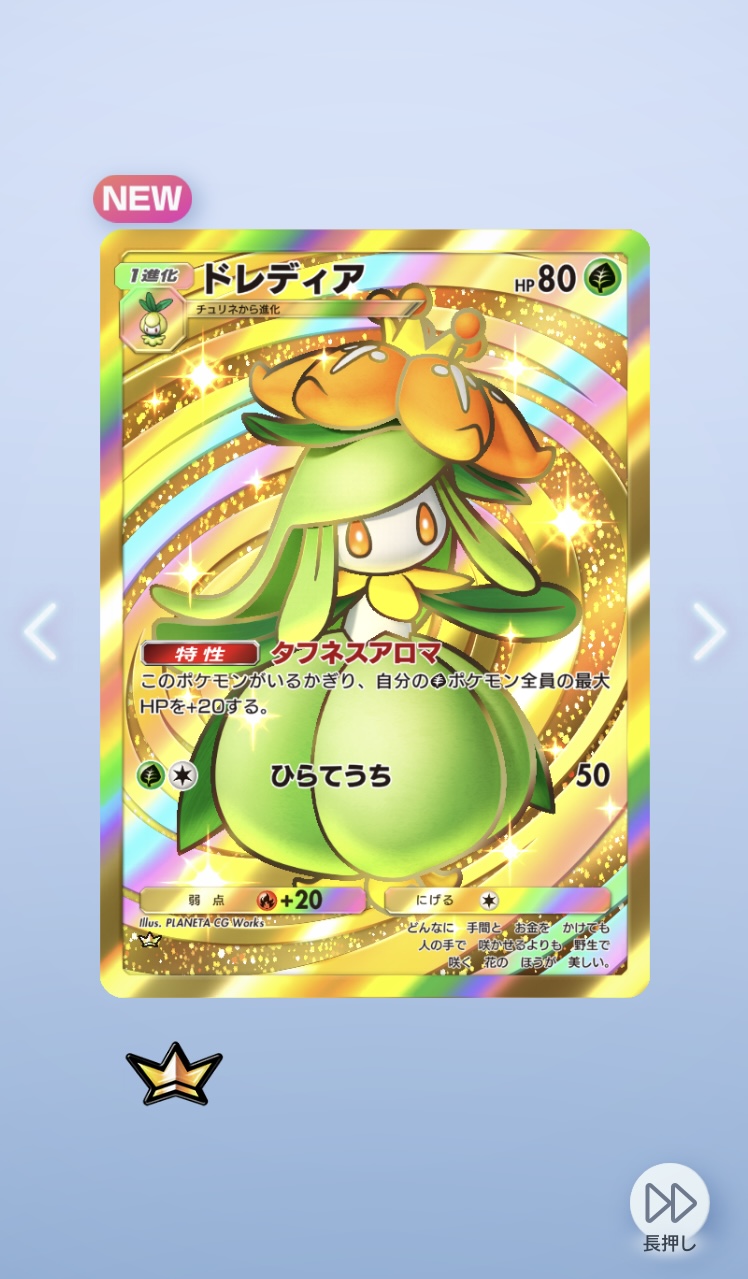Open the ドレディア card details

tap(374, 612)
